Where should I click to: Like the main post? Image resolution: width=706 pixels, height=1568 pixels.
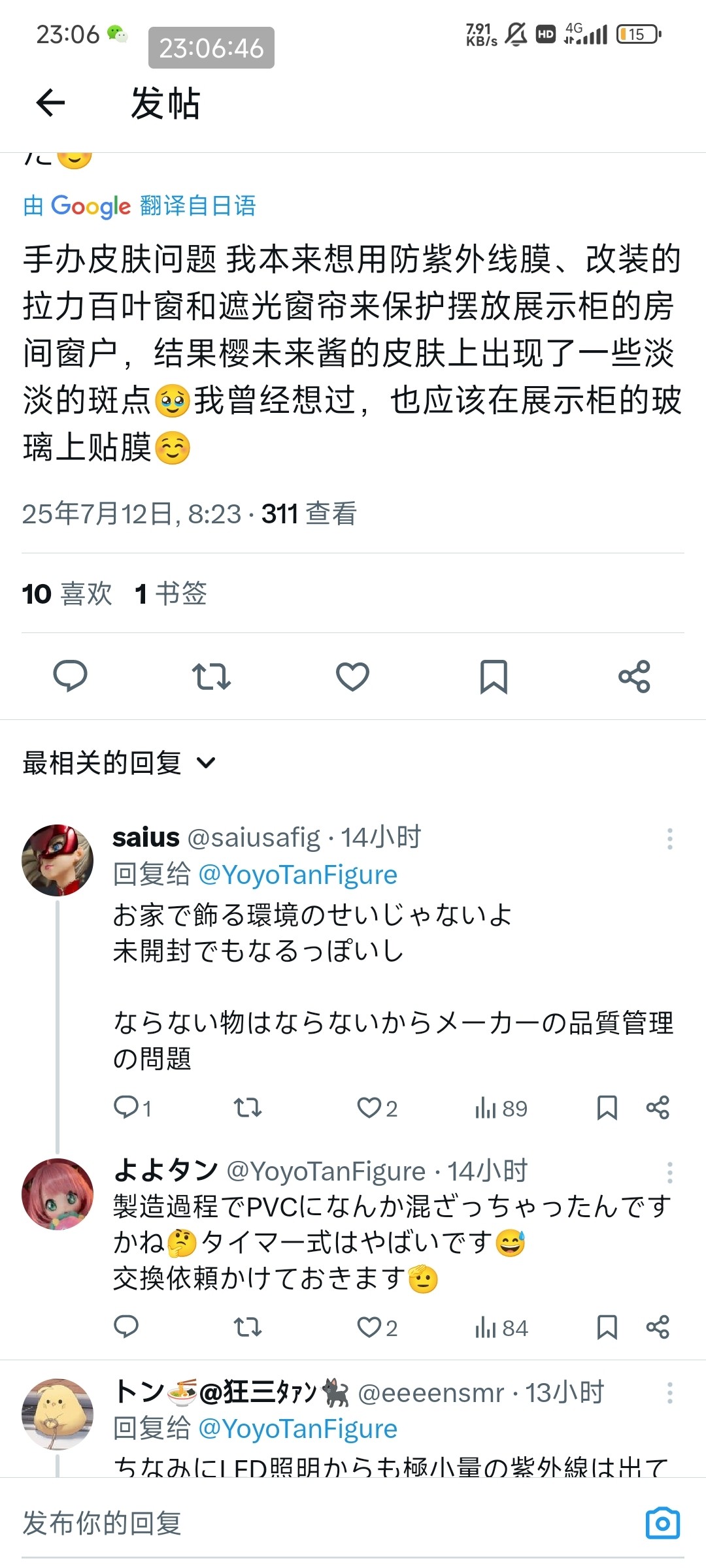pos(352,676)
